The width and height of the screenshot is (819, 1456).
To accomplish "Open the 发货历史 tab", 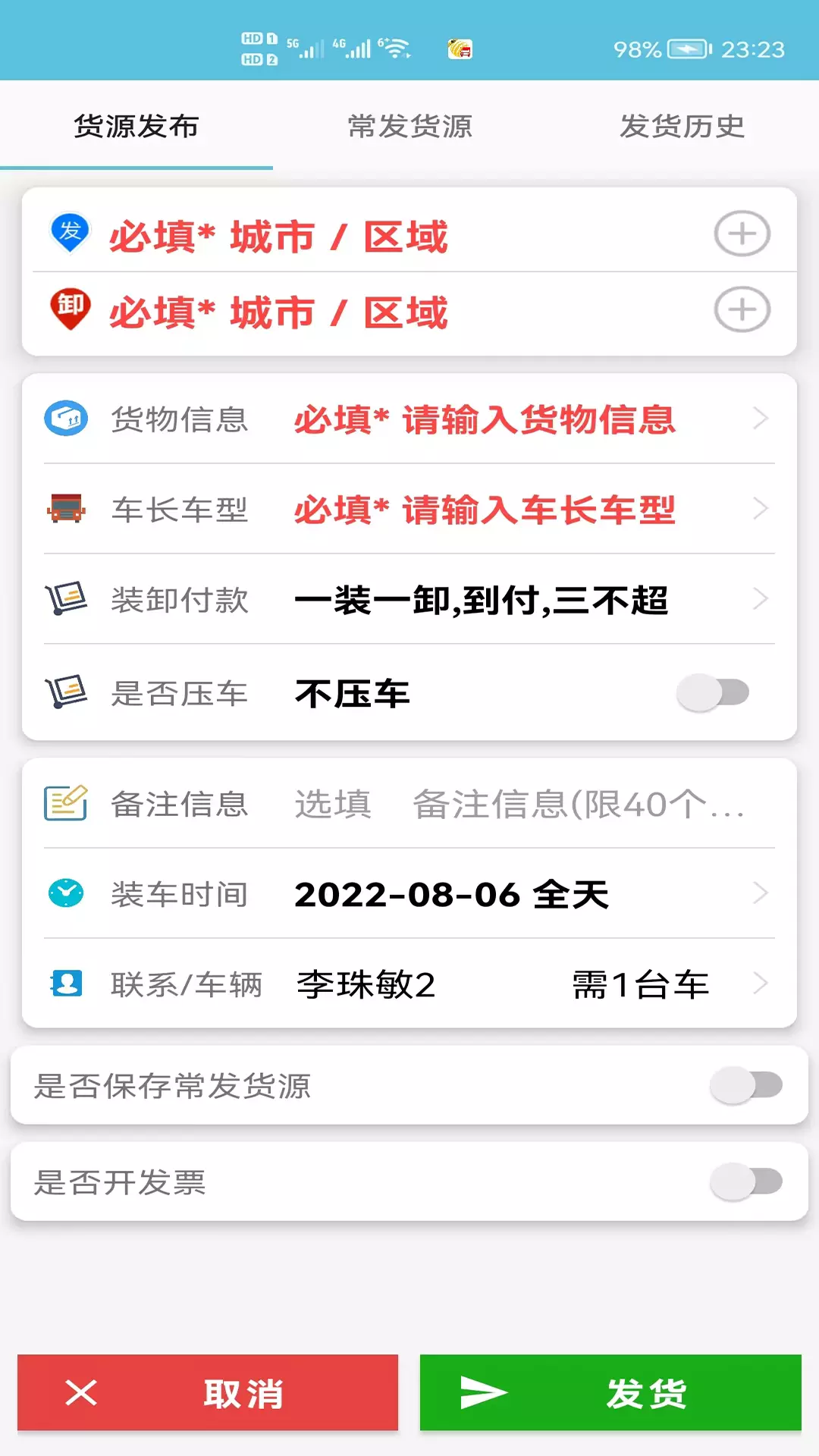I will pyautogui.click(x=682, y=126).
